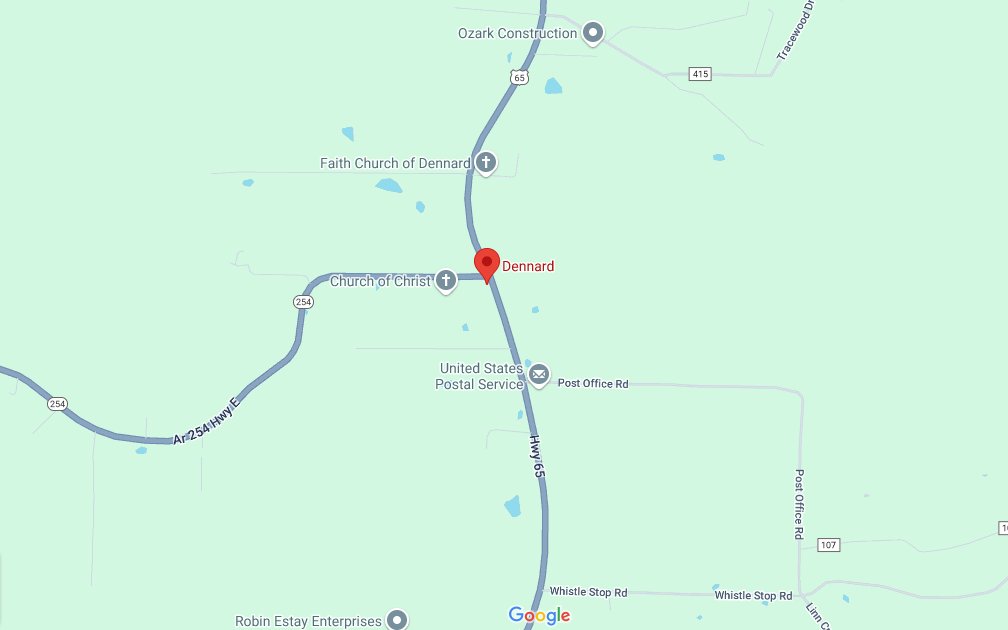Image resolution: width=1008 pixels, height=630 pixels.
Task: Tap the red Dennard location pin
Action: coord(486,264)
